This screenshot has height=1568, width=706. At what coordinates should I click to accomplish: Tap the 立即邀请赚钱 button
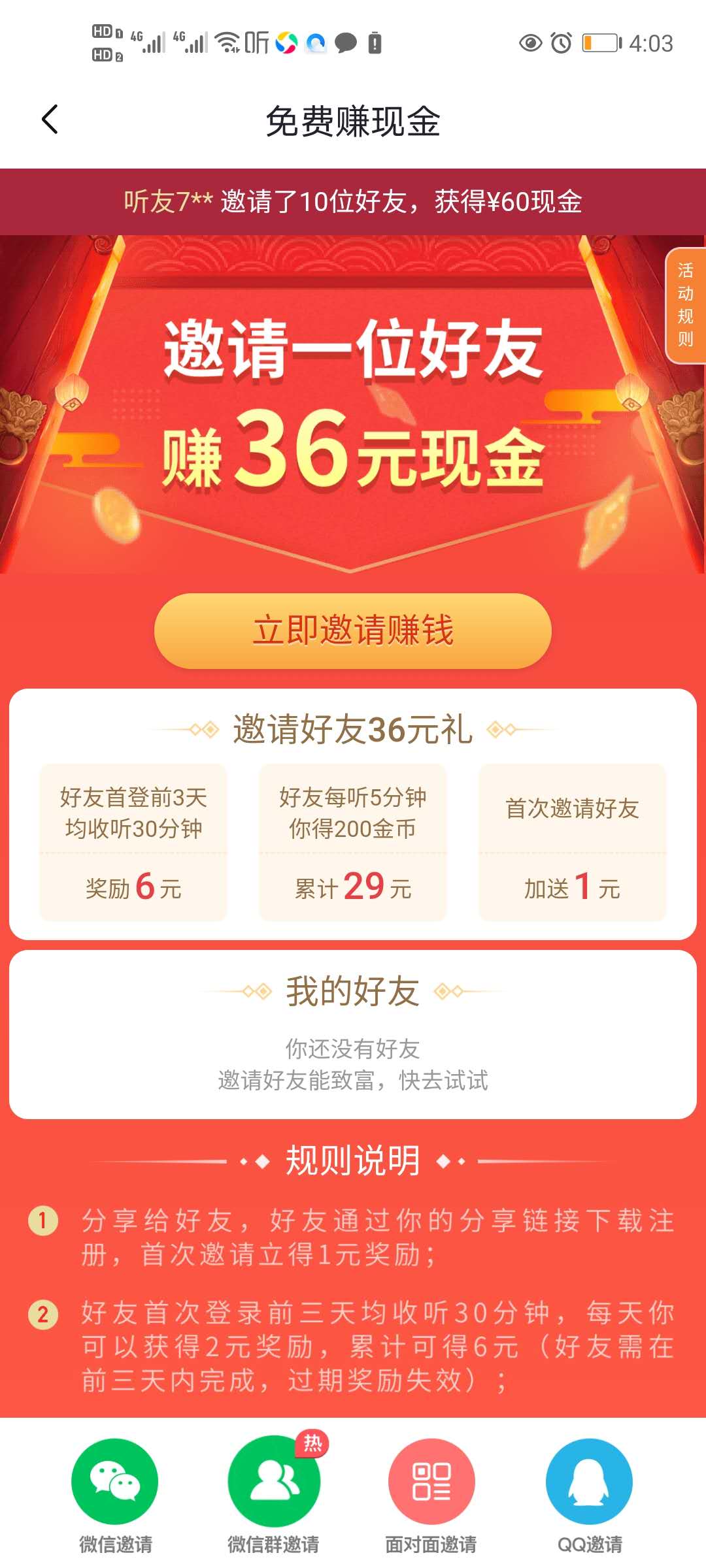point(353,631)
